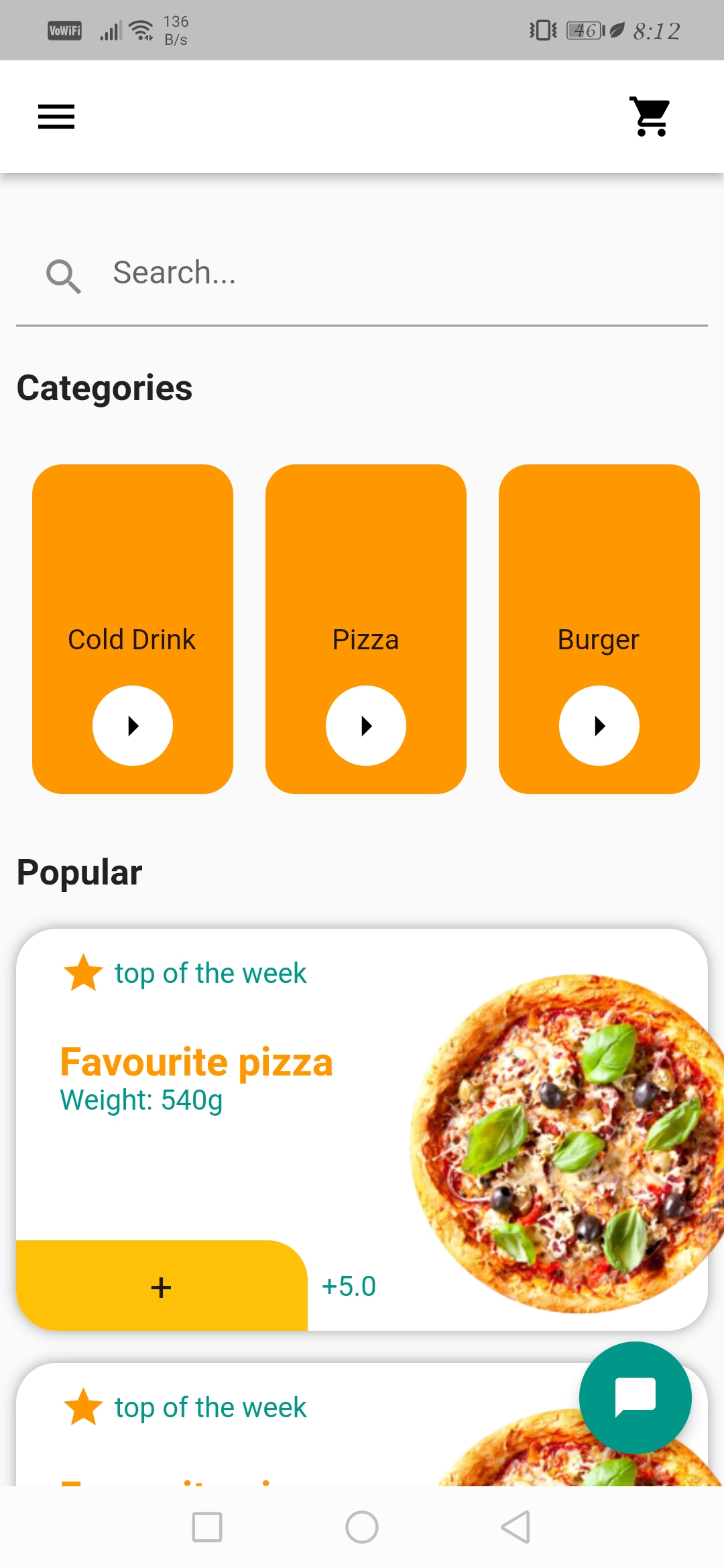Tap the plus to add Favourite pizza
The width and height of the screenshot is (724, 1568).
[160, 1286]
